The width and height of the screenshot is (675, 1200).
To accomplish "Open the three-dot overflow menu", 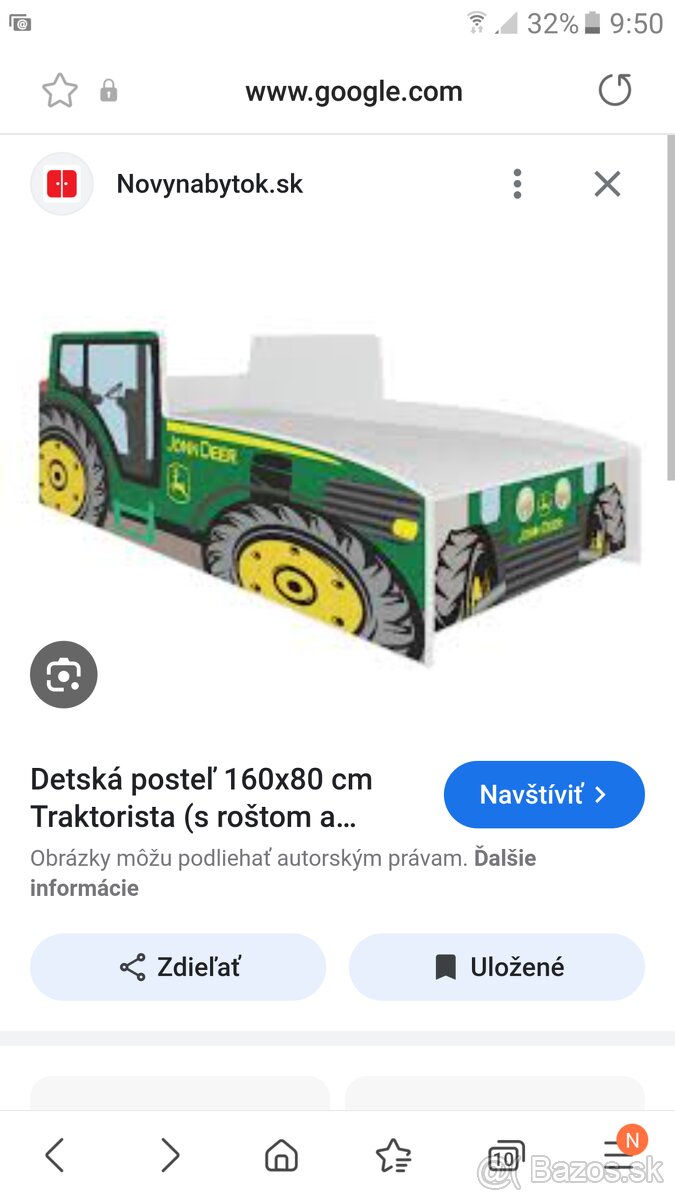I will pyautogui.click(x=517, y=184).
